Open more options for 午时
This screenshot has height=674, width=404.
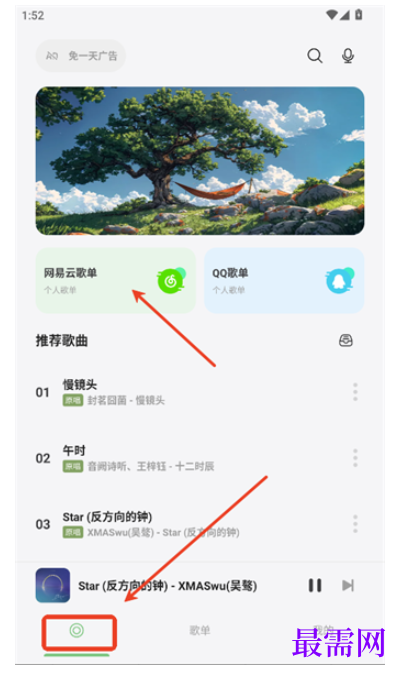pos(355,458)
